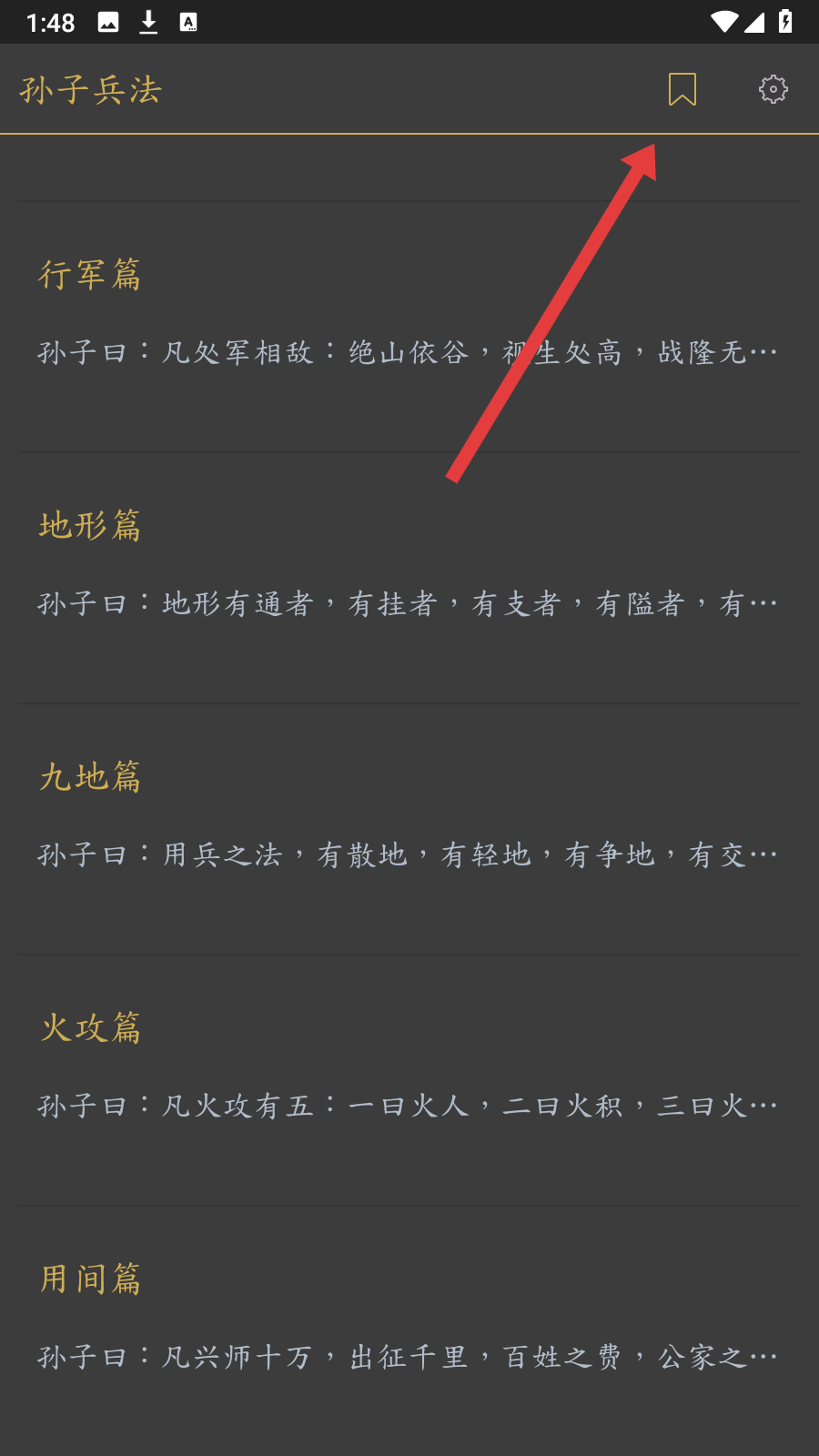This screenshot has height=1456, width=819.
Task: Open the settings gear
Action: pyautogui.click(x=773, y=89)
